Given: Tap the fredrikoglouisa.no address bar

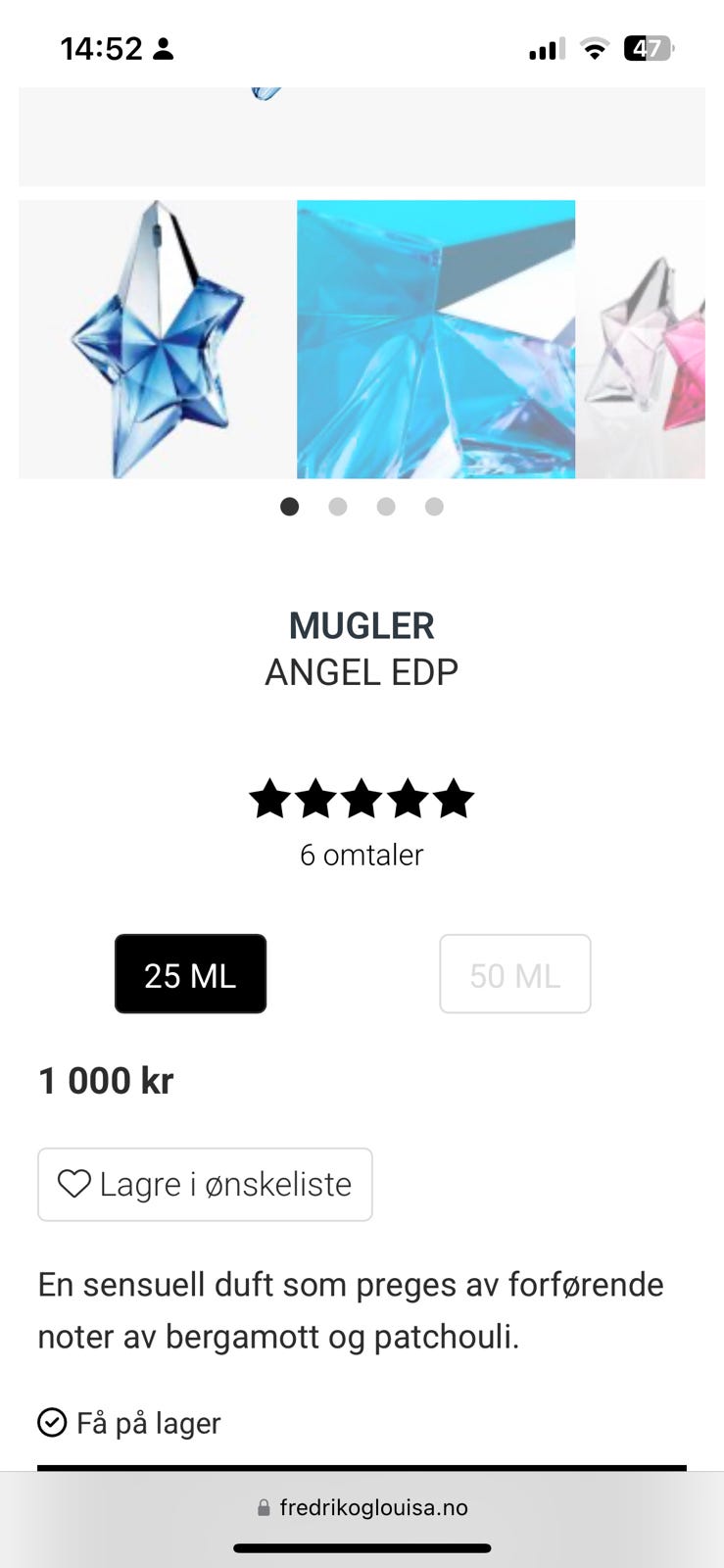Looking at the screenshot, I should tap(362, 1507).
